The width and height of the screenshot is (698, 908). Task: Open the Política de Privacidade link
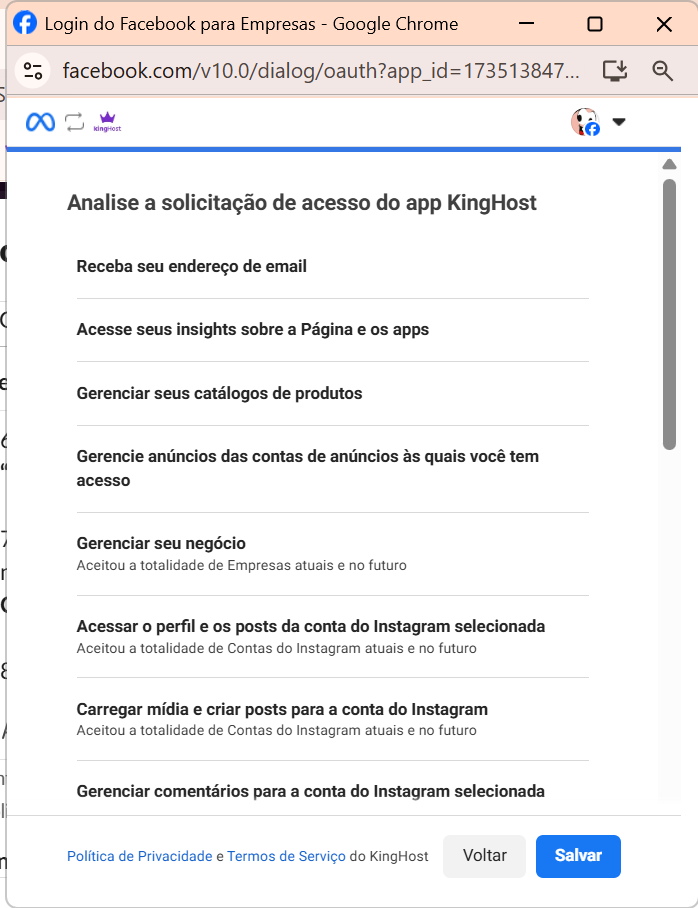[x=139, y=856]
